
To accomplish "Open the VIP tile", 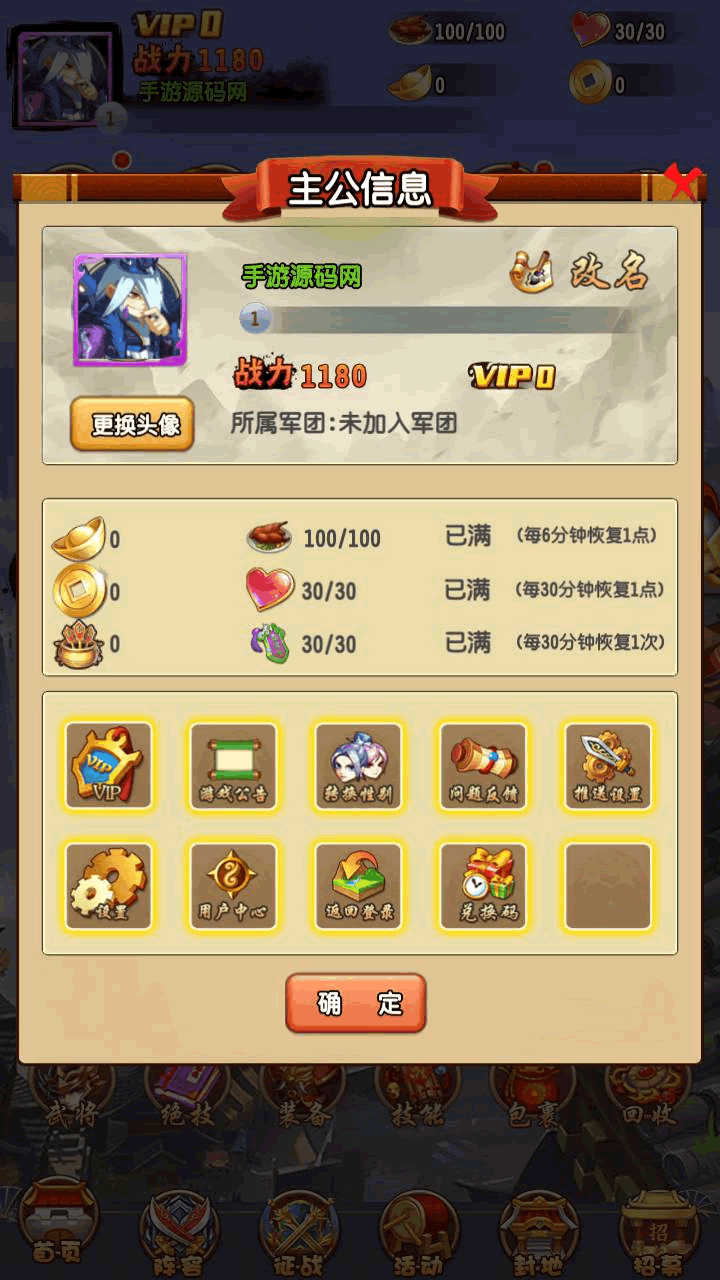I will (109, 766).
